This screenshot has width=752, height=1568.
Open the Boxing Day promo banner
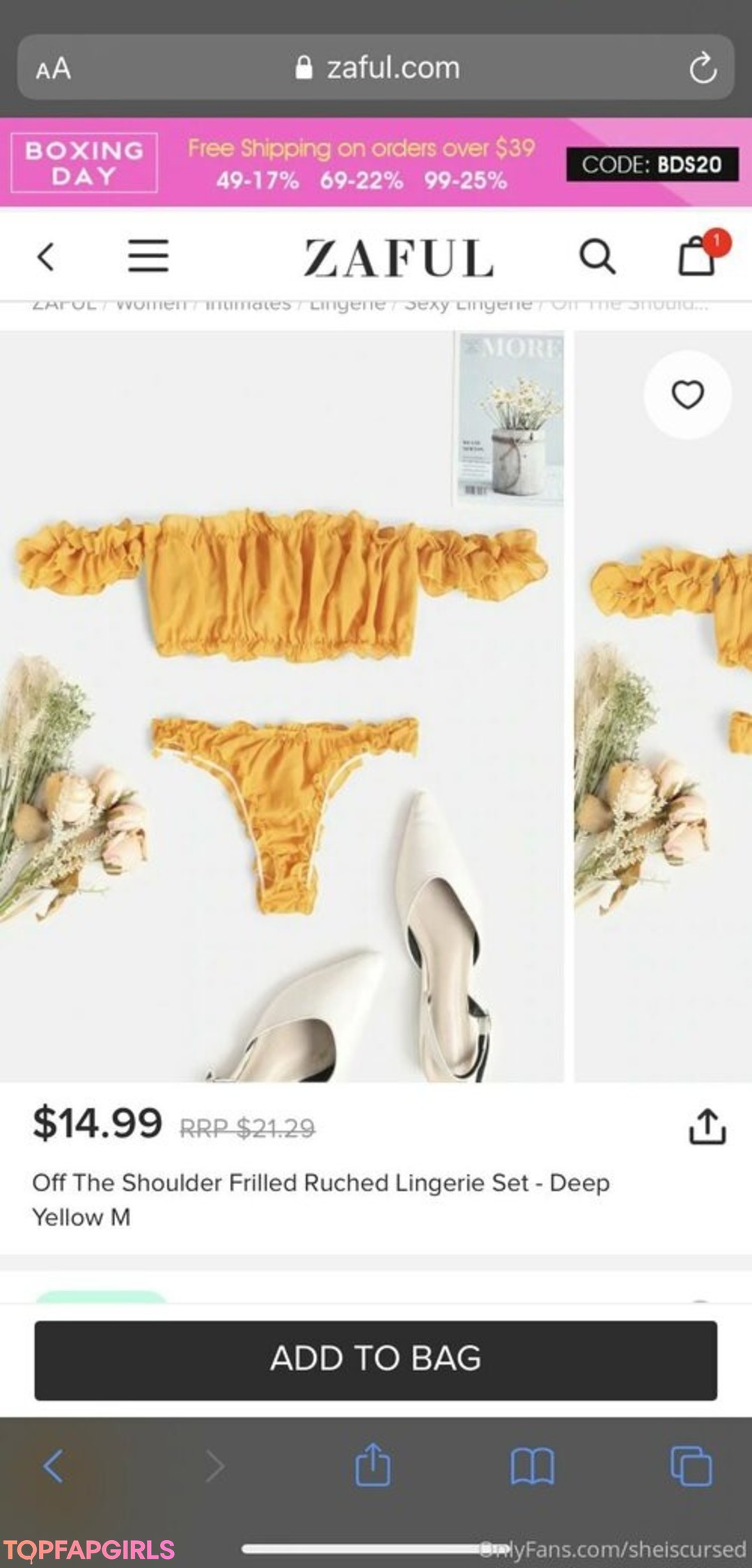[x=362, y=164]
